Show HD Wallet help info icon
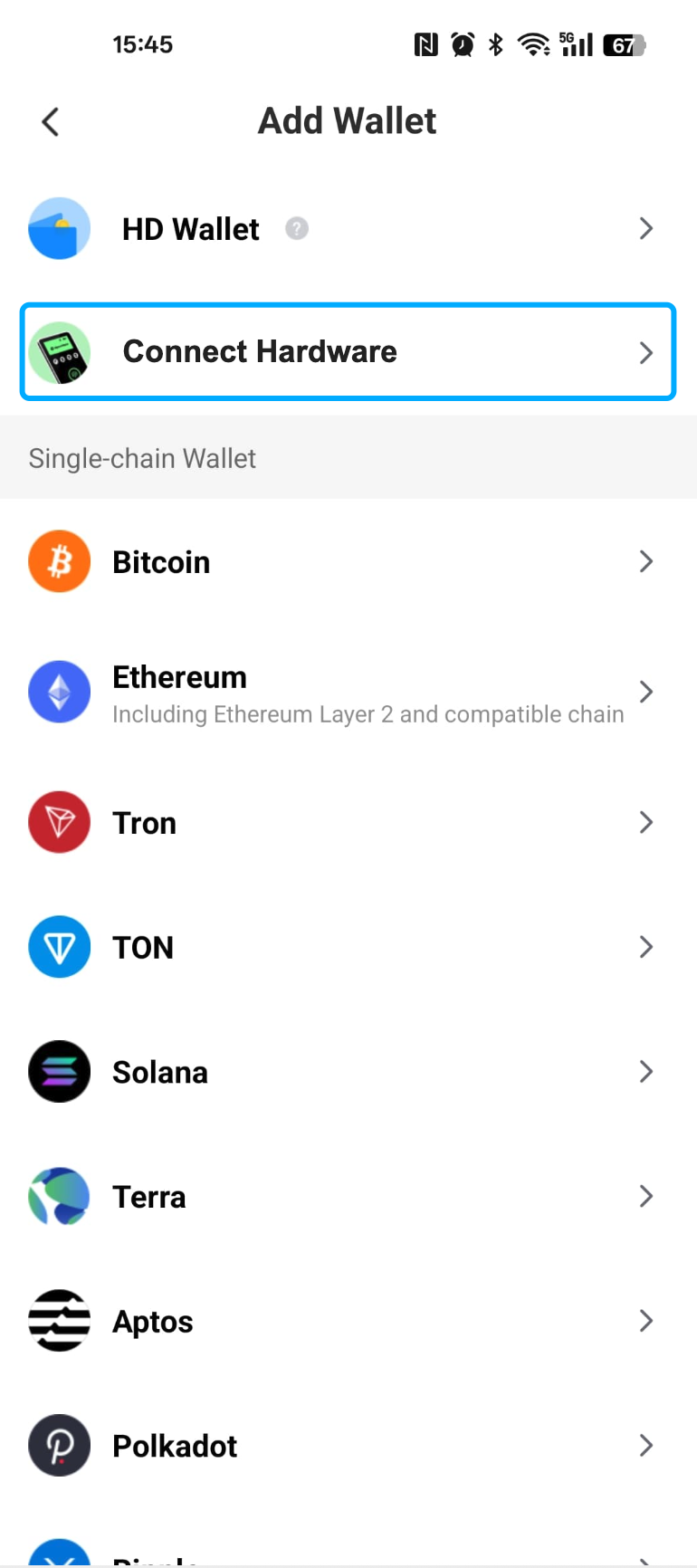This screenshot has width=697, height=1568. [297, 228]
